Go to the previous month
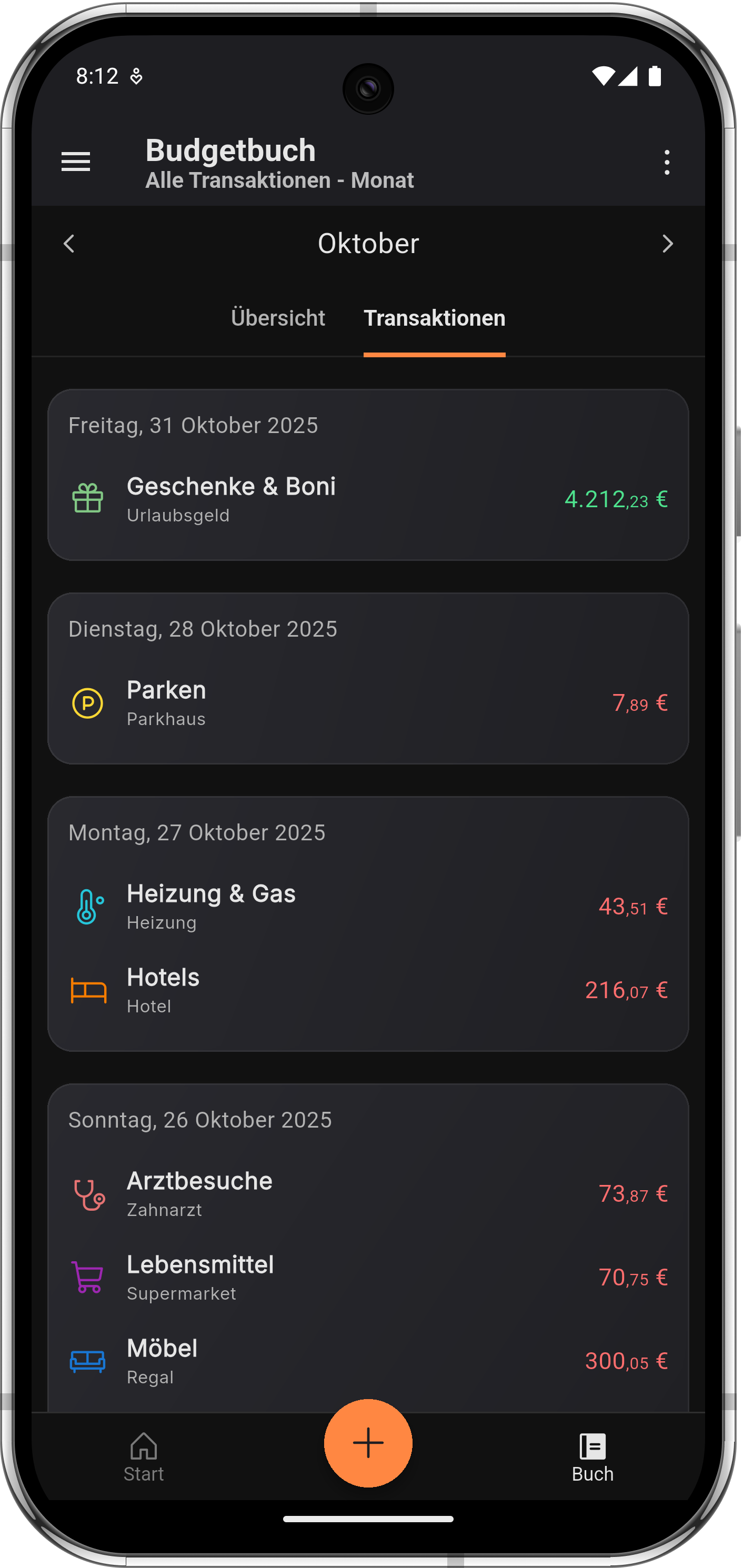The width and height of the screenshot is (743, 1568). tap(69, 244)
